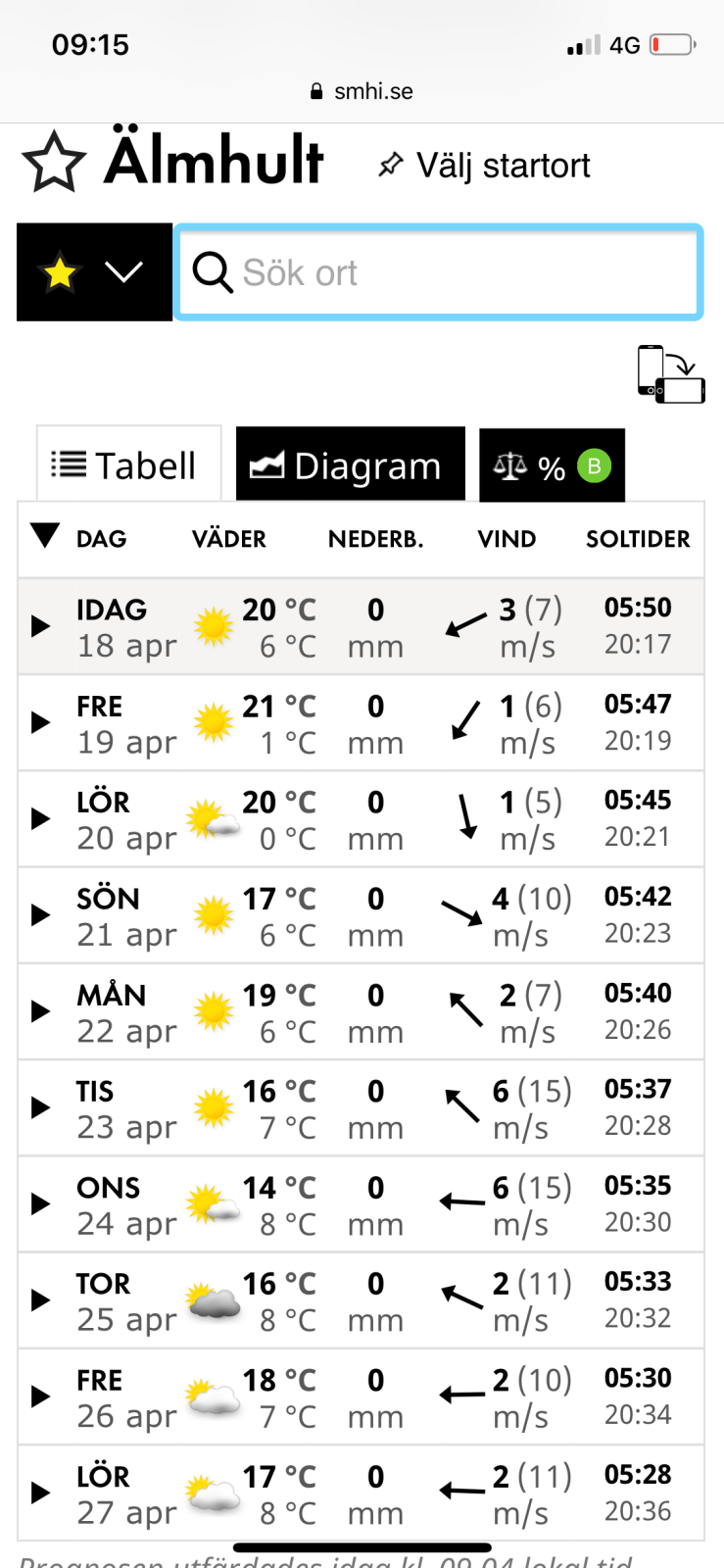Toggle the expand-all arrow beside DAG

click(44, 535)
